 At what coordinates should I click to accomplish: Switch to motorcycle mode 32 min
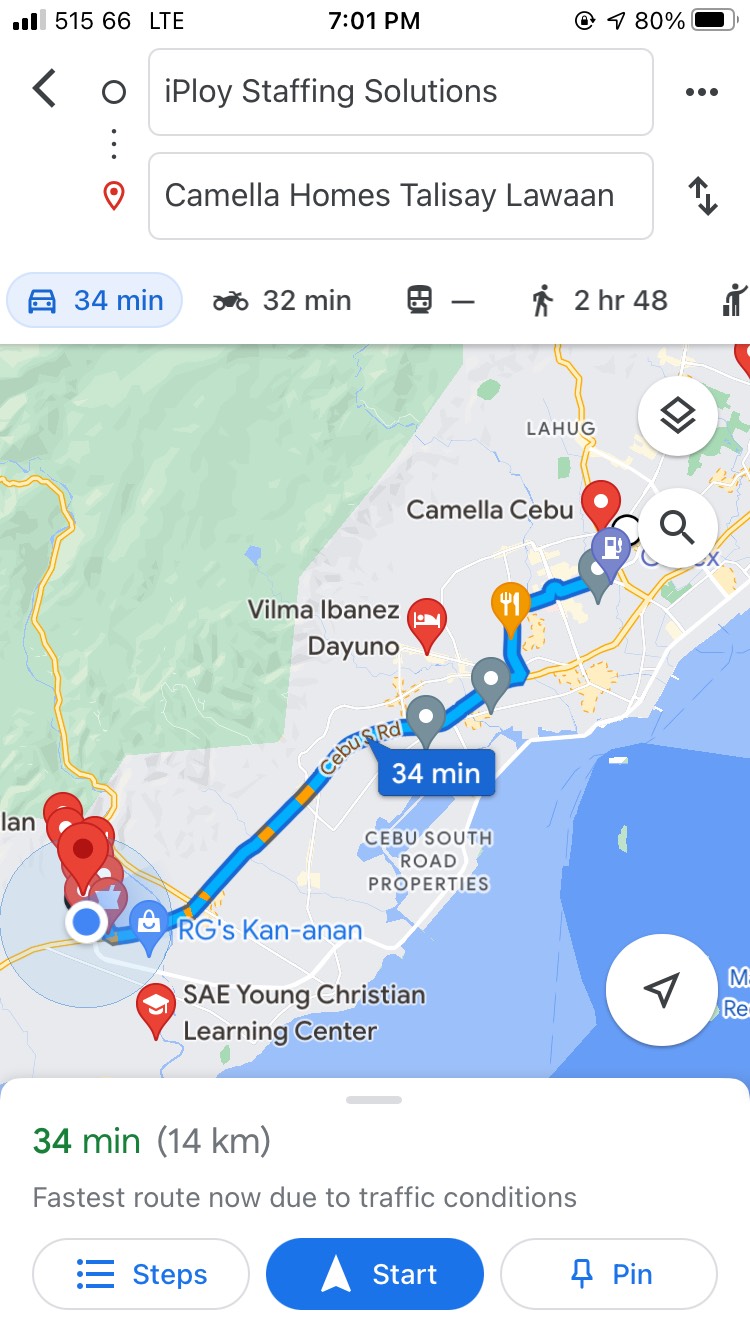point(282,300)
